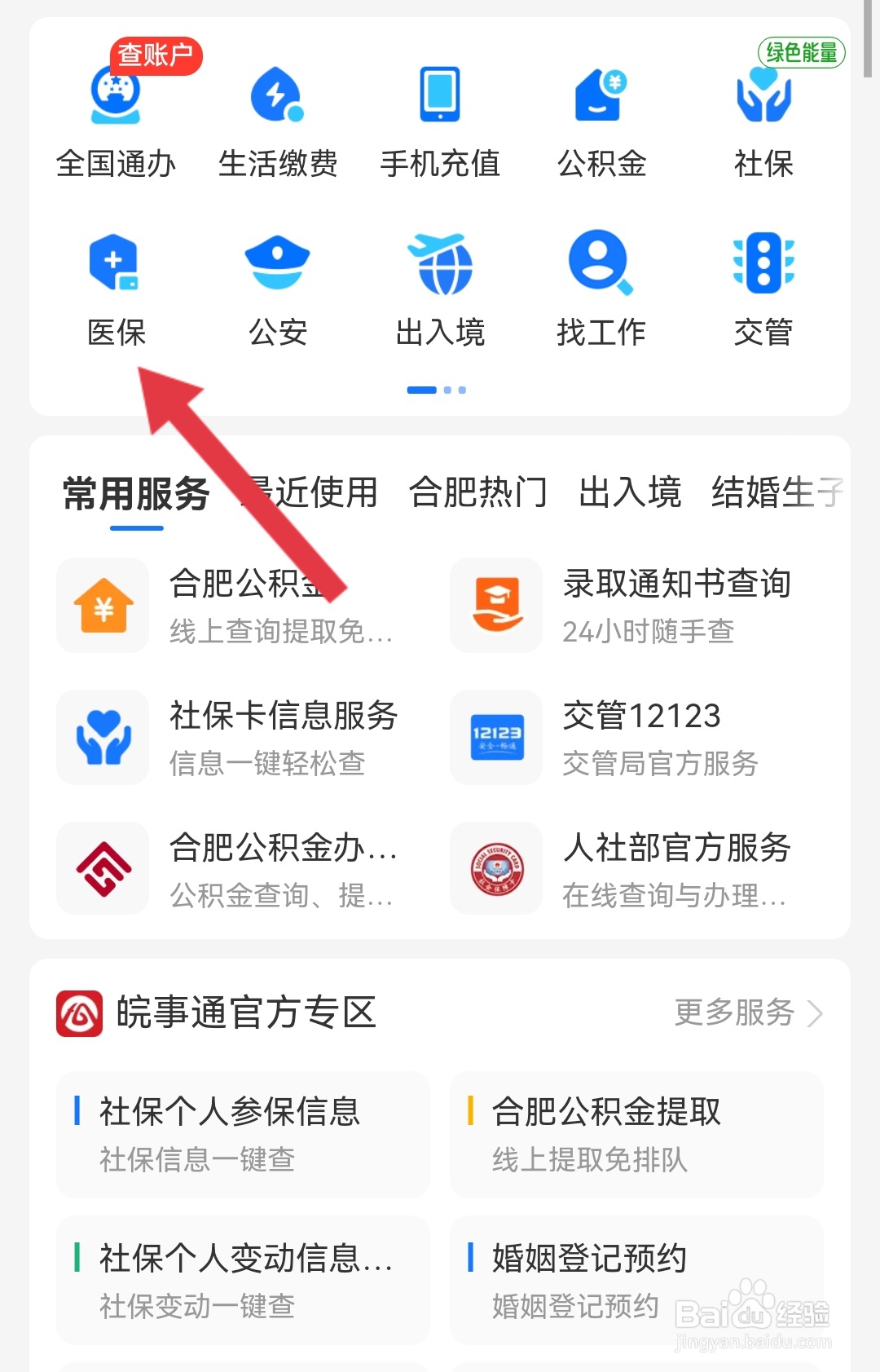Image resolution: width=880 pixels, height=1372 pixels.
Task: Tap the 查账户 red badge
Action: tap(156, 55)
